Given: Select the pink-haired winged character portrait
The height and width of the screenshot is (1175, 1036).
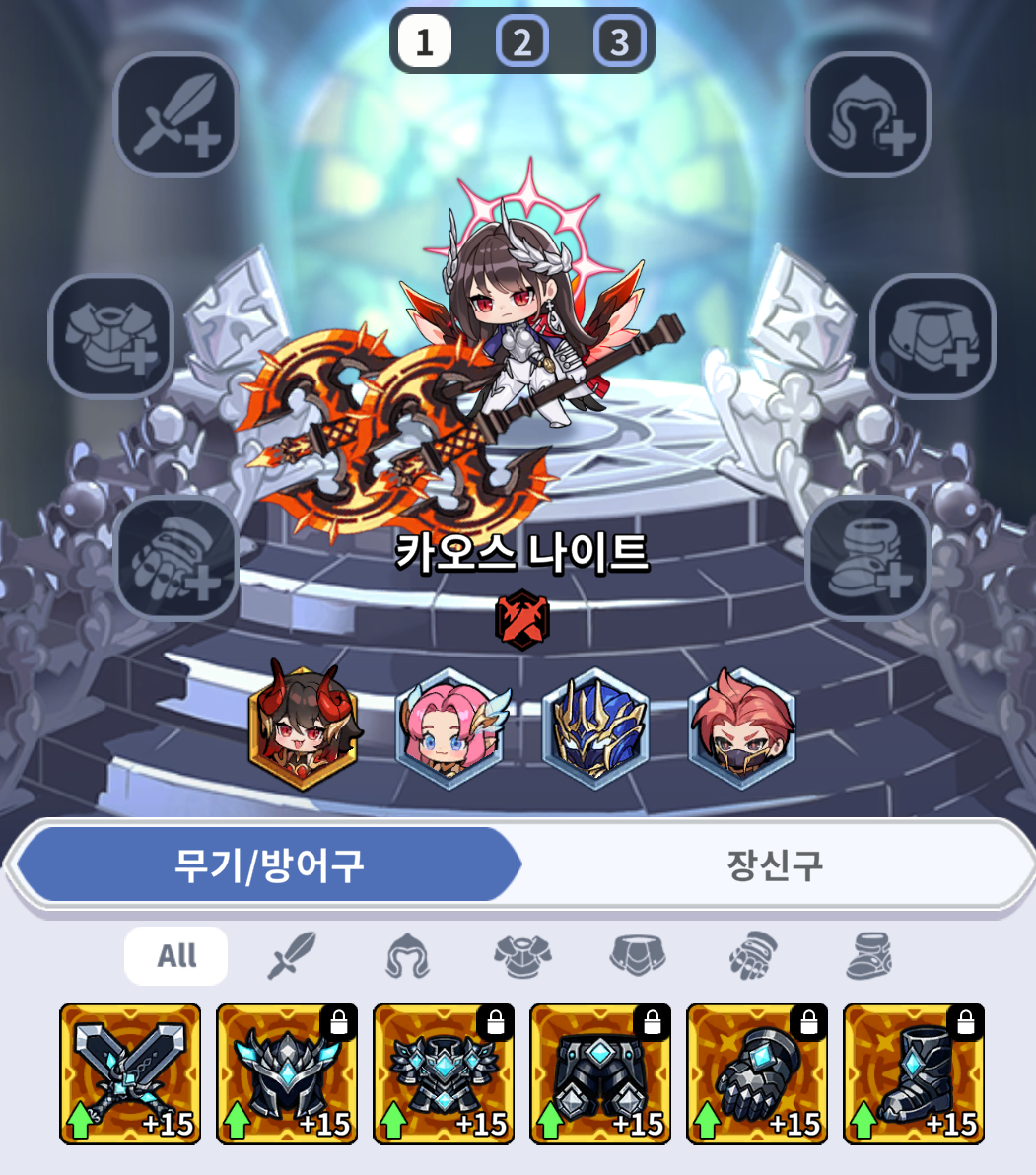Looking at the screenshot, I should click(449, 729).
